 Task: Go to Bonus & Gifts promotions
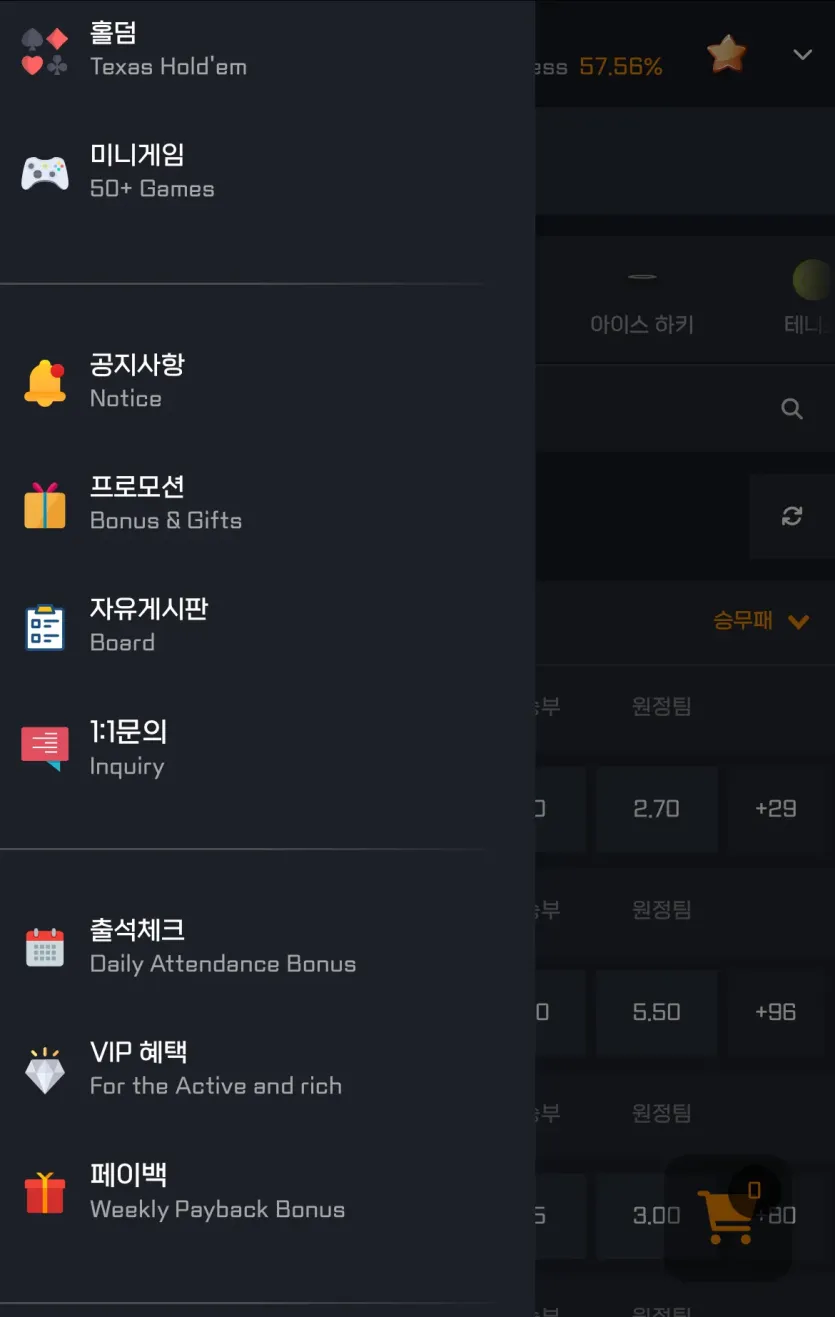(267, 504)
